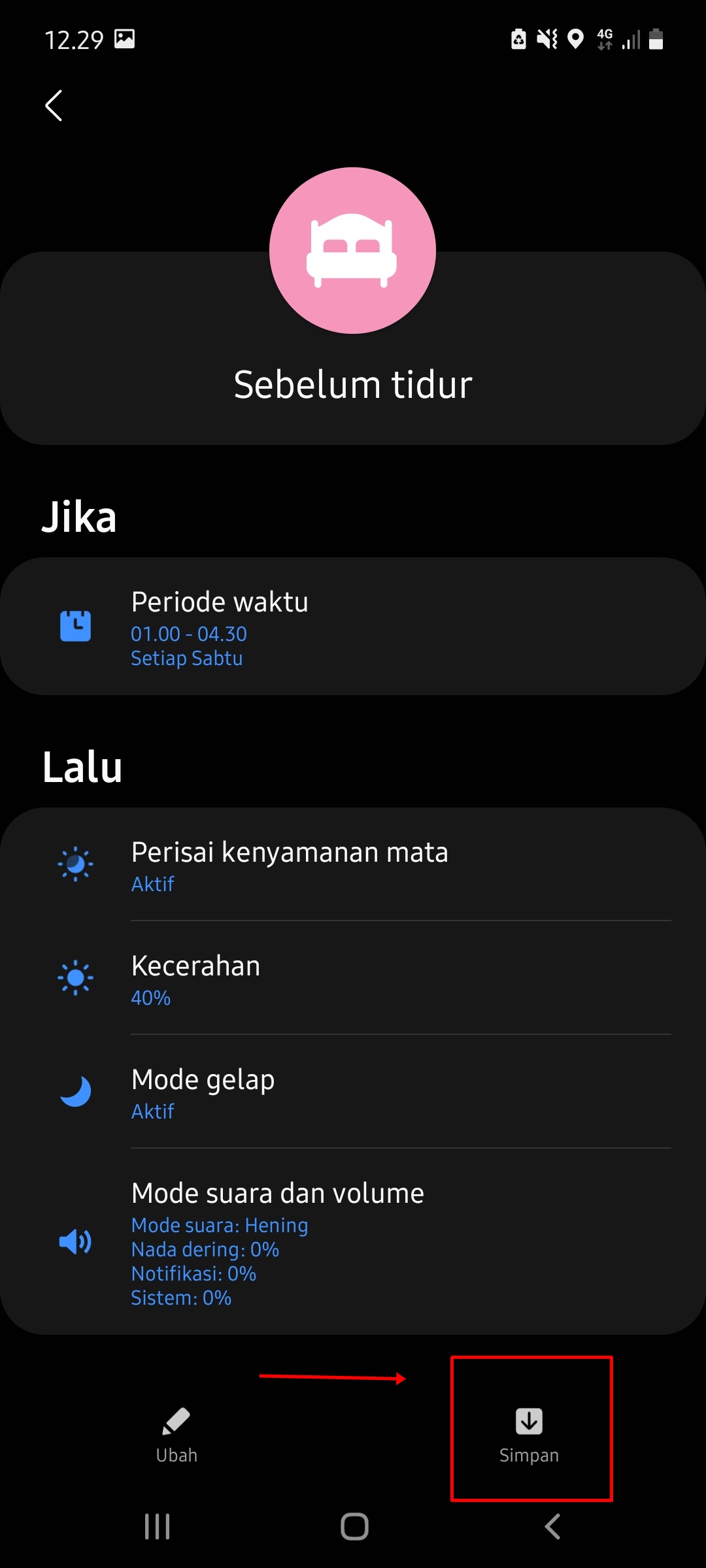This screenshot has width=706, height=1568.
Task: Tap the system home button
Action: tap(354, 1527)
